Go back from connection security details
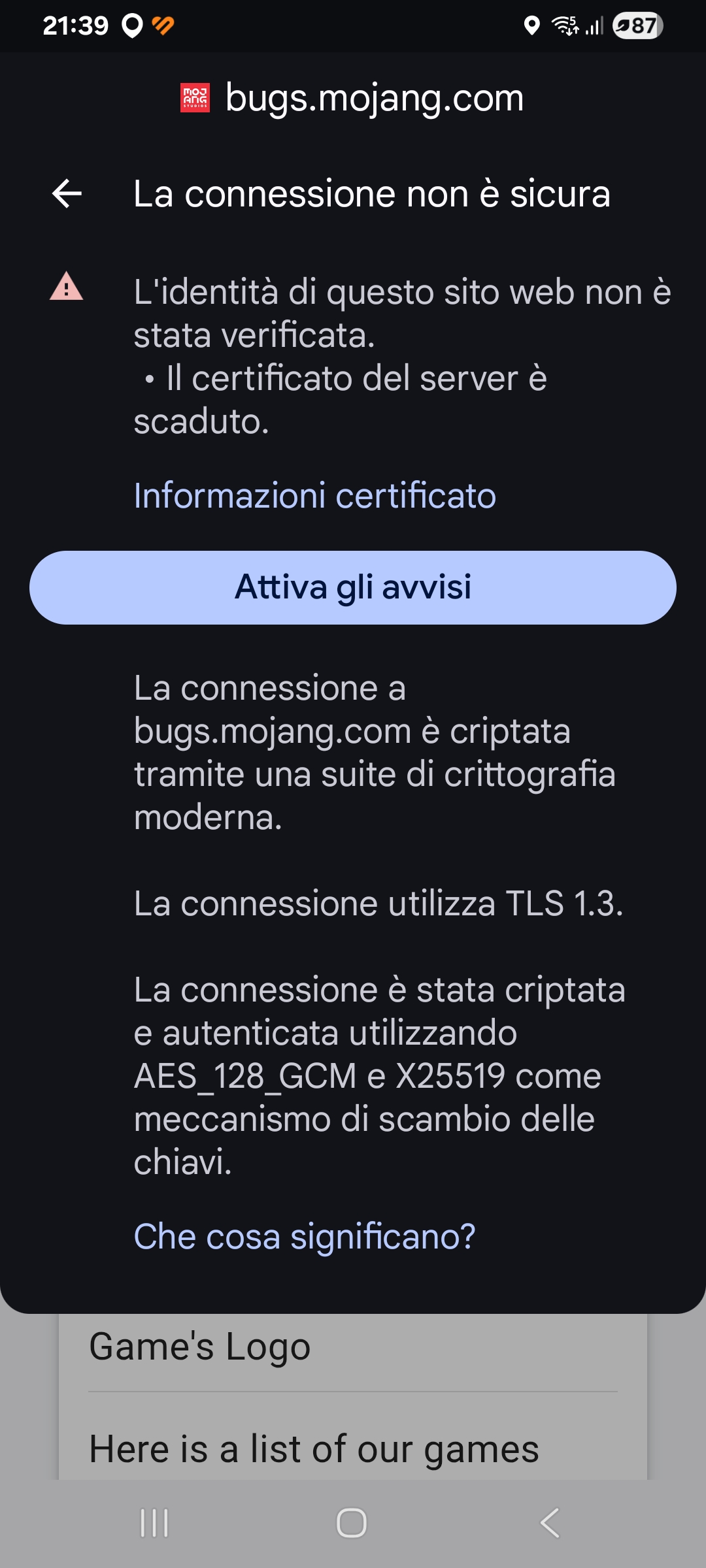Screen dimensions: 706x1568 tap(67, 194)
